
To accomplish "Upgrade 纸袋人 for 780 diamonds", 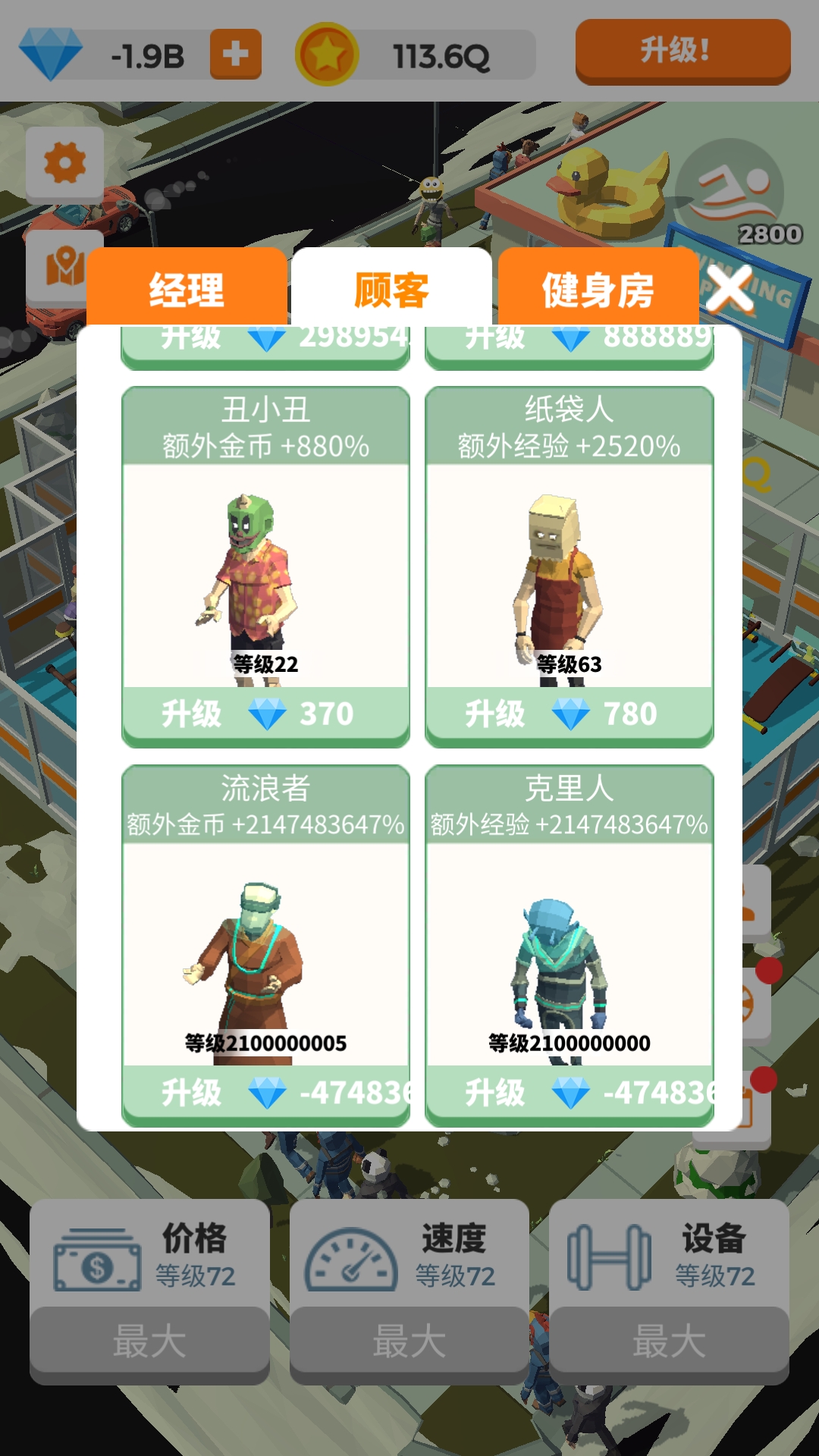I will coord(569,714).
